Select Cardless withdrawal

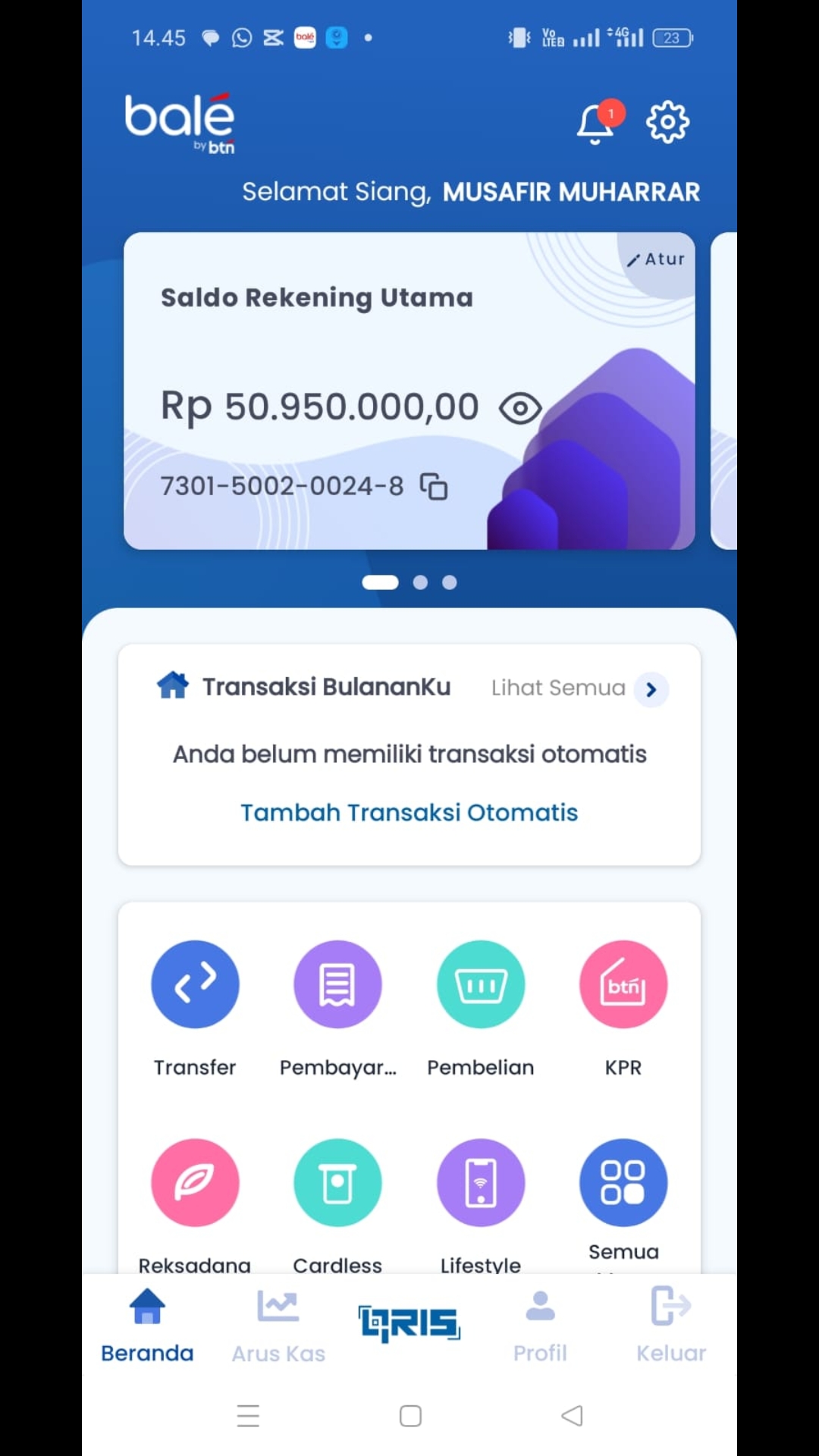pyautogui.click(x=337, y=1182)
